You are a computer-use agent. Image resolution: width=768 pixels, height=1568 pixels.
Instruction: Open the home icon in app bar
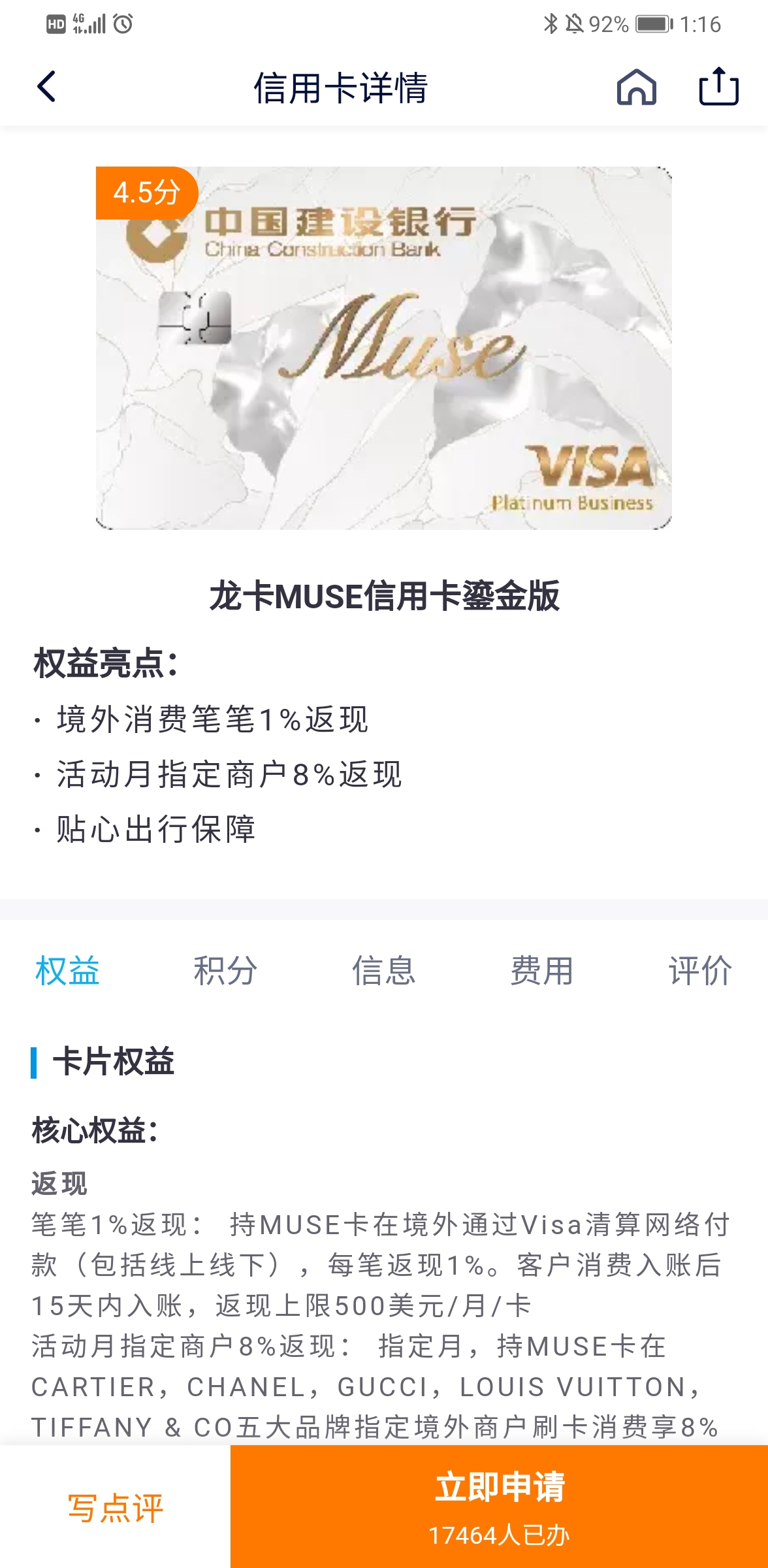[x=636, y=87]
